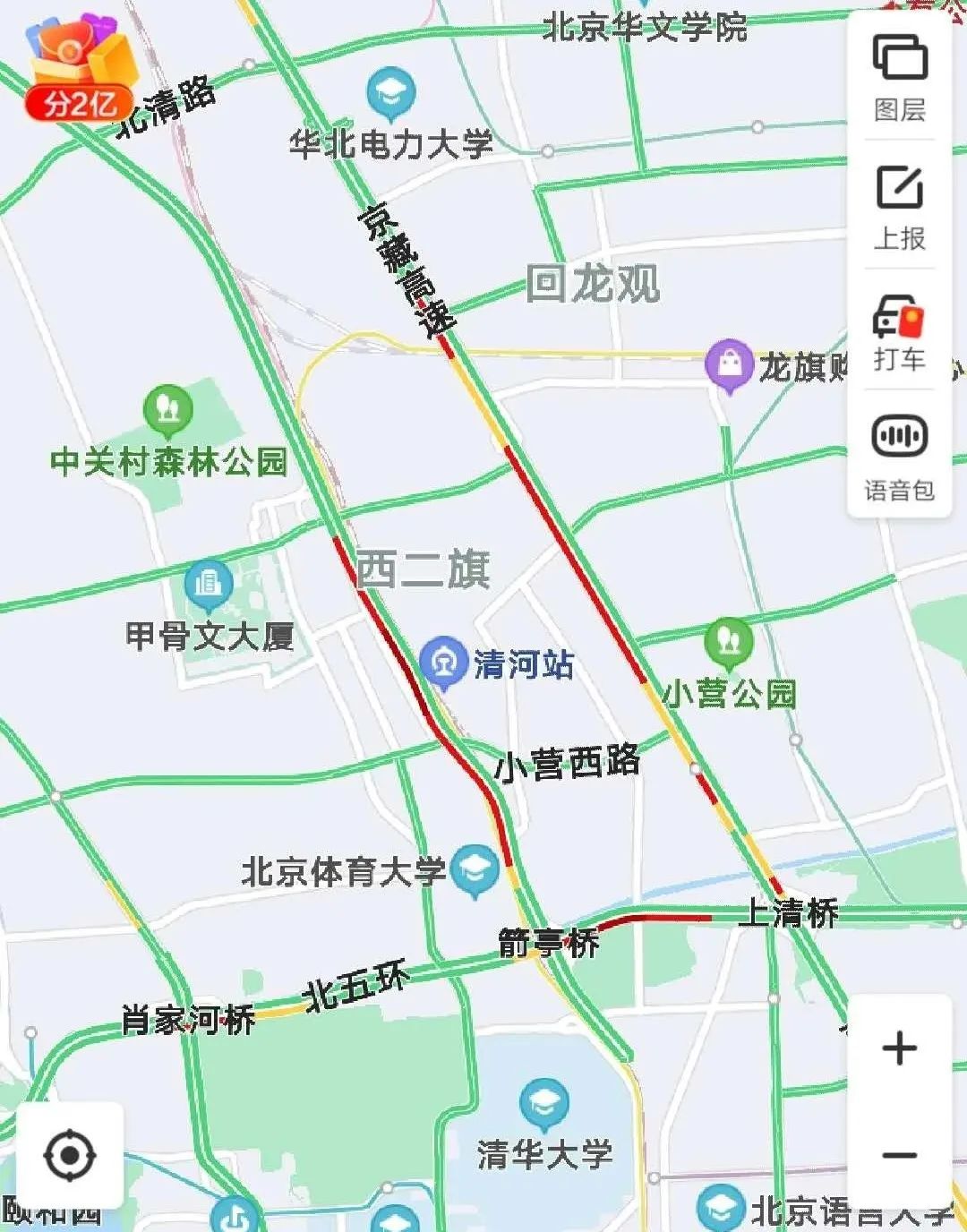Recenter map on my current location

pos(70,1155)
